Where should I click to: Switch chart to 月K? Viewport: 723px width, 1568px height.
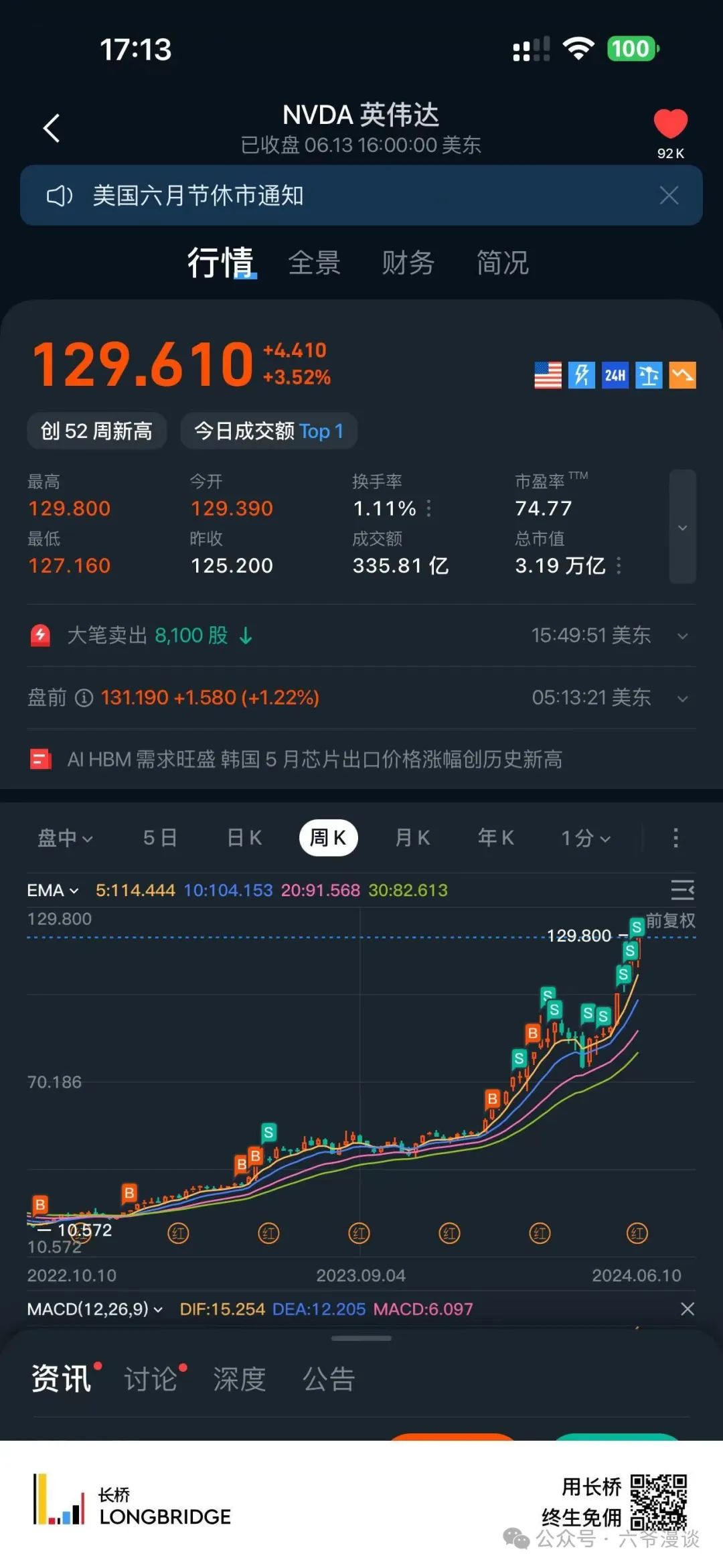412,838
